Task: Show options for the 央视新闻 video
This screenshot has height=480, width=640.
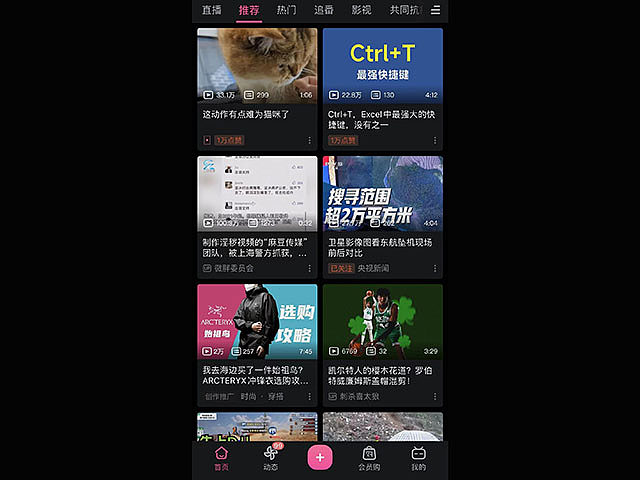Action: [435, 269]
